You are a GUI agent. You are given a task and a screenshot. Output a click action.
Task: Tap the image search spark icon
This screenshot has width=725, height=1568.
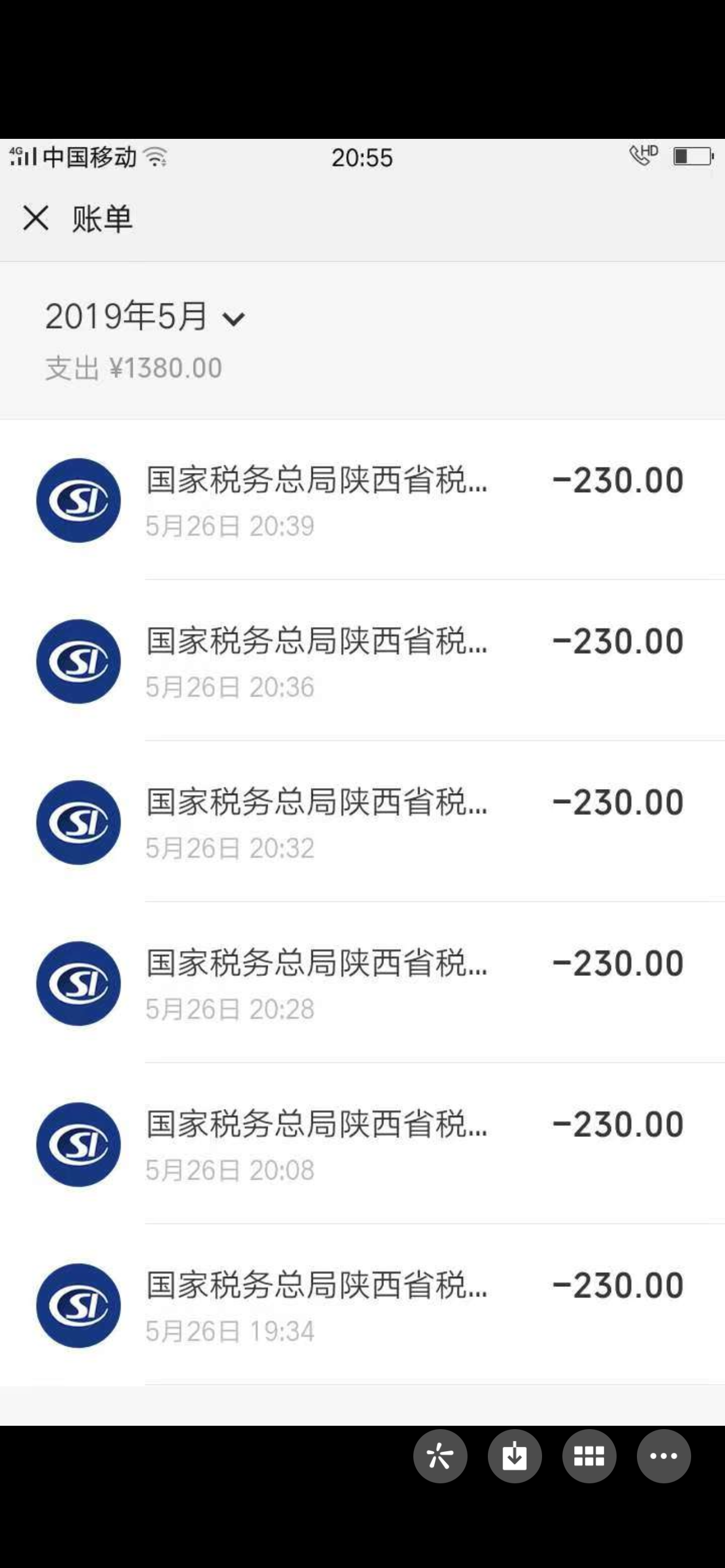point(440,1457)
